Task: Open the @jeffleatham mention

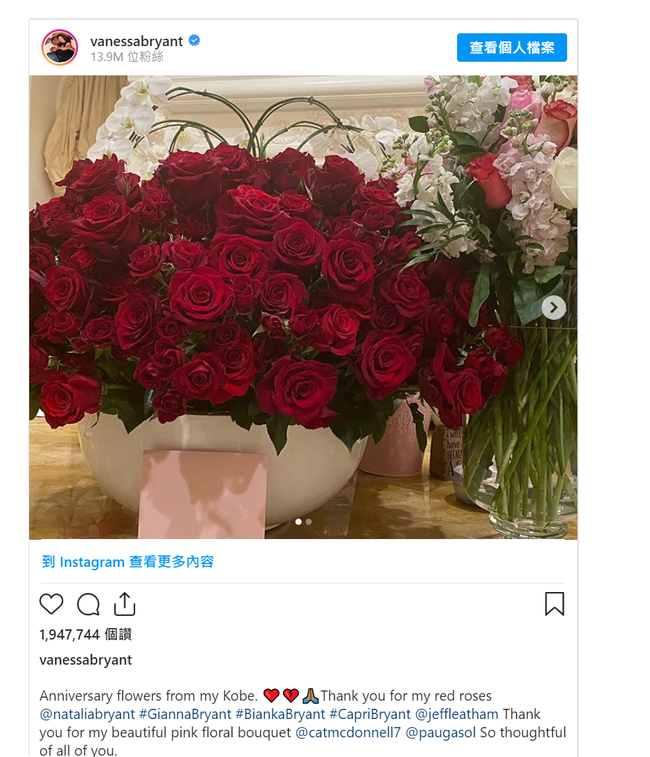Action: tap(457, 714)
